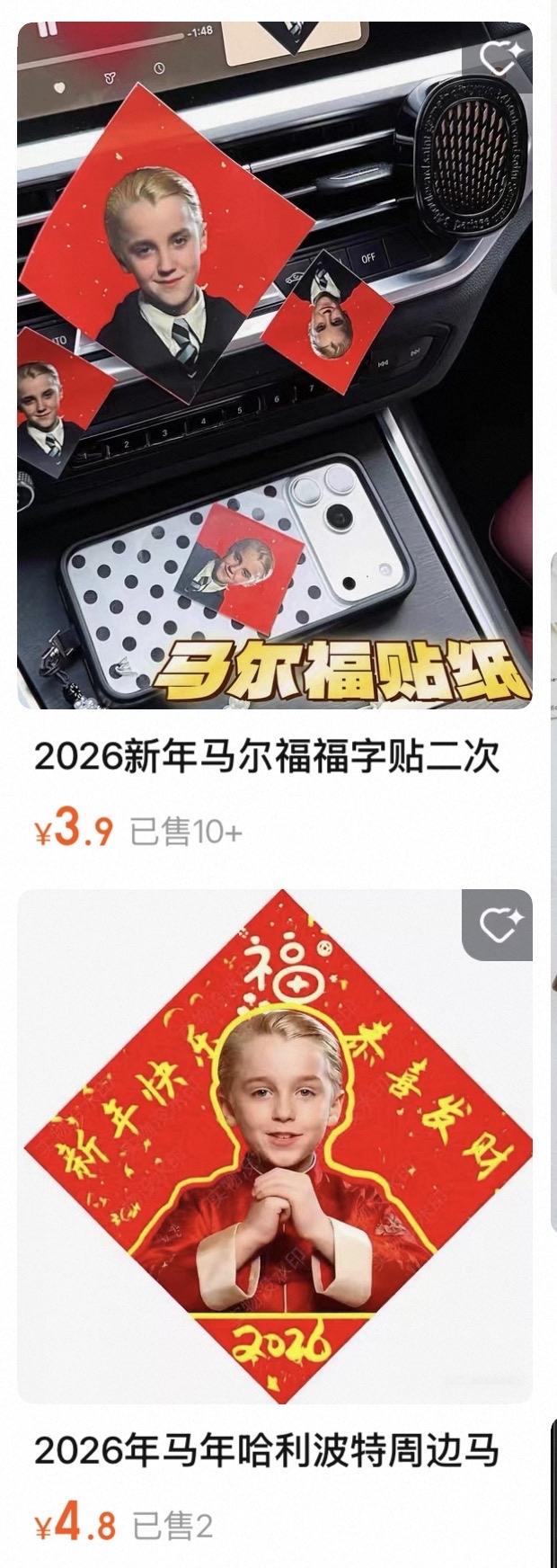Open the 2026新年马尔福福字贴 product card
This screenshot has height=1568, width=557.
pyautogui.click(x=267, y=757)
